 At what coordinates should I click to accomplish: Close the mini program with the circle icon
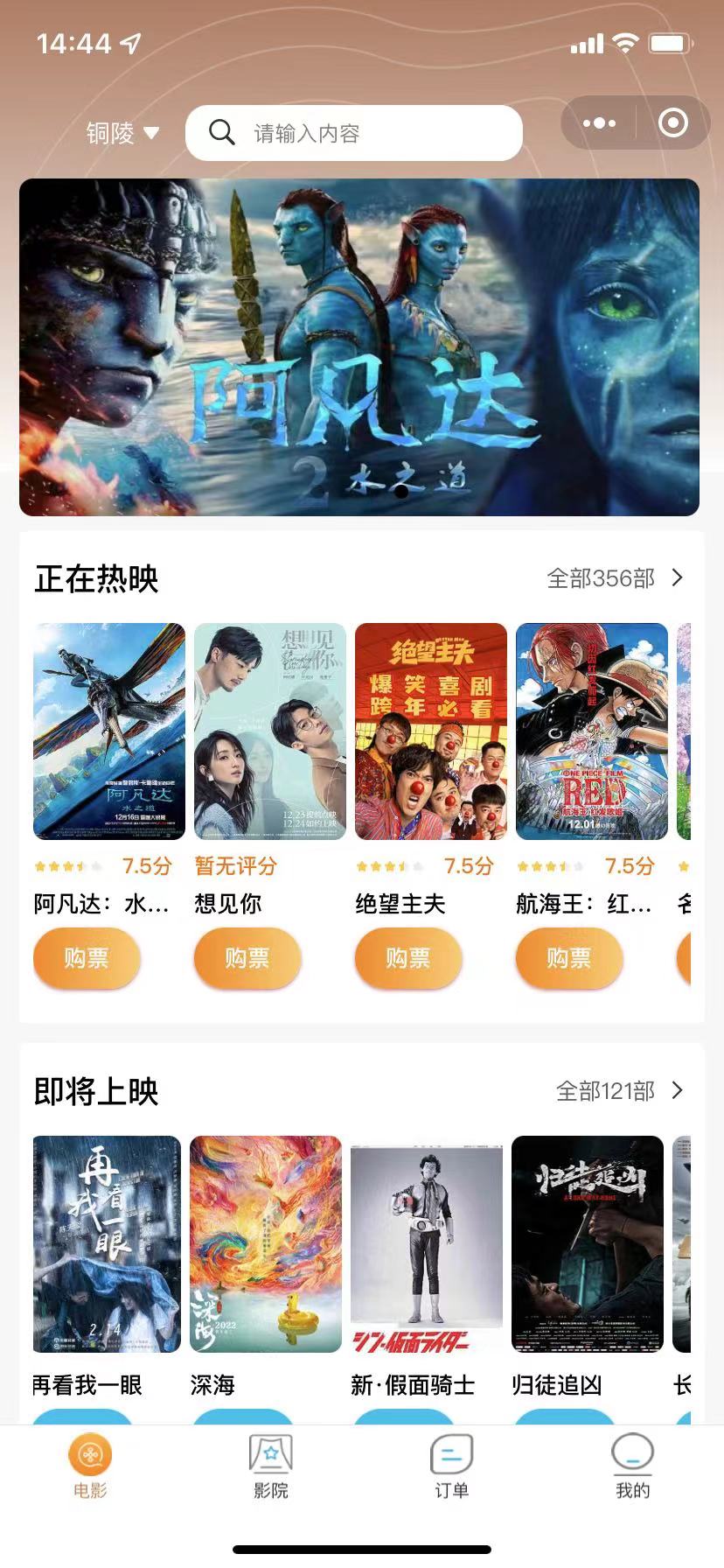[672, 123]
